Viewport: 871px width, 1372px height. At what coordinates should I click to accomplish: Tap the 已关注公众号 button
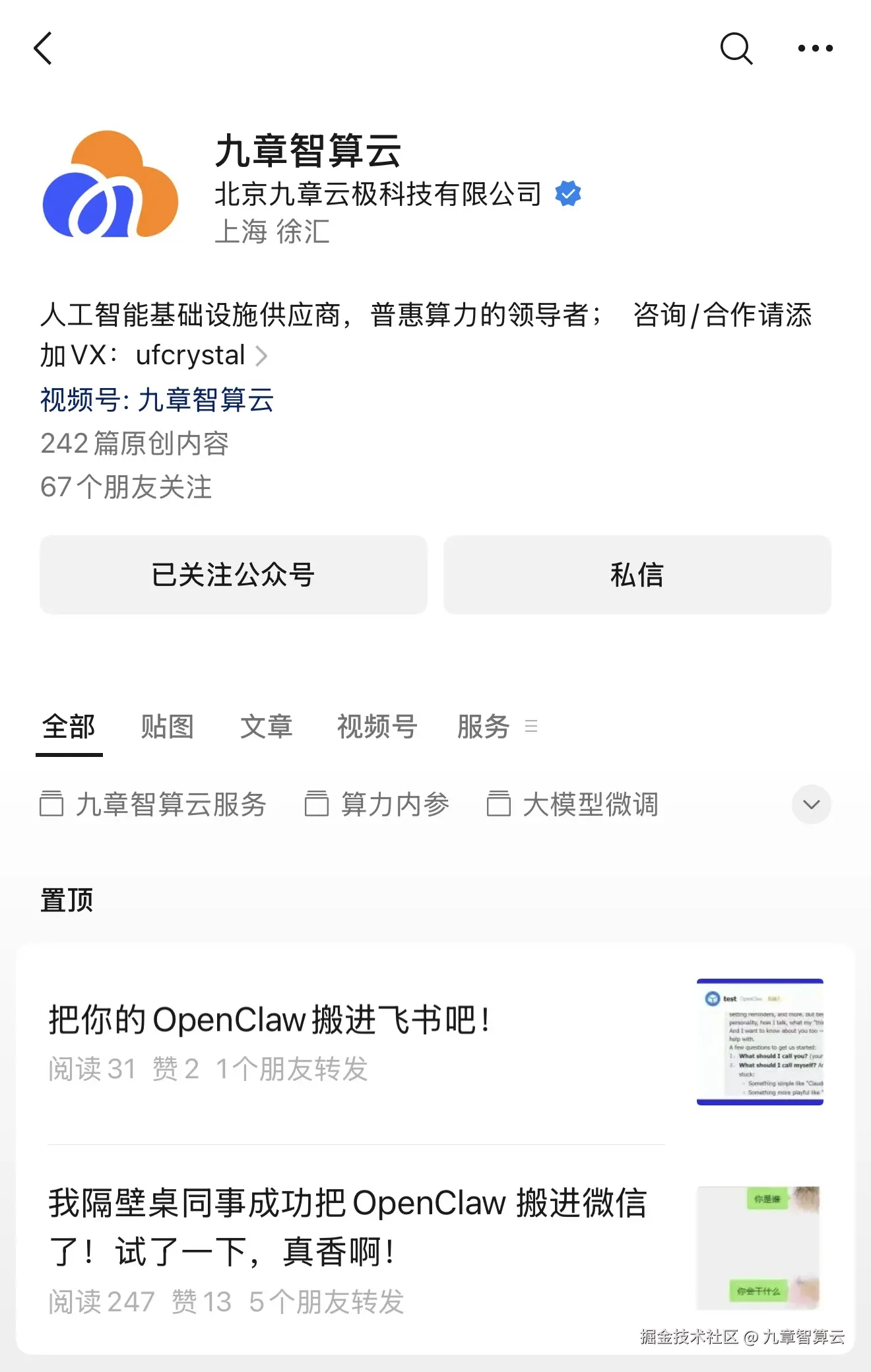click(x=233, y=575)
